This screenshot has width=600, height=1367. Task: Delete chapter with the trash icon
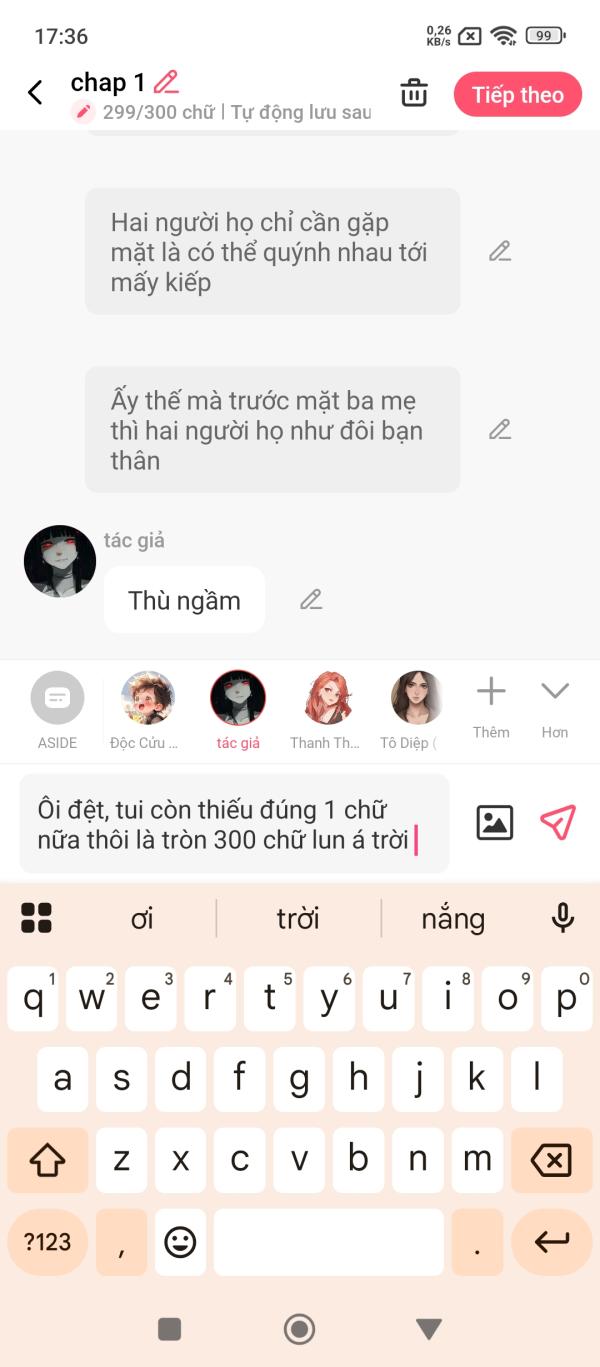click(414, 93)
